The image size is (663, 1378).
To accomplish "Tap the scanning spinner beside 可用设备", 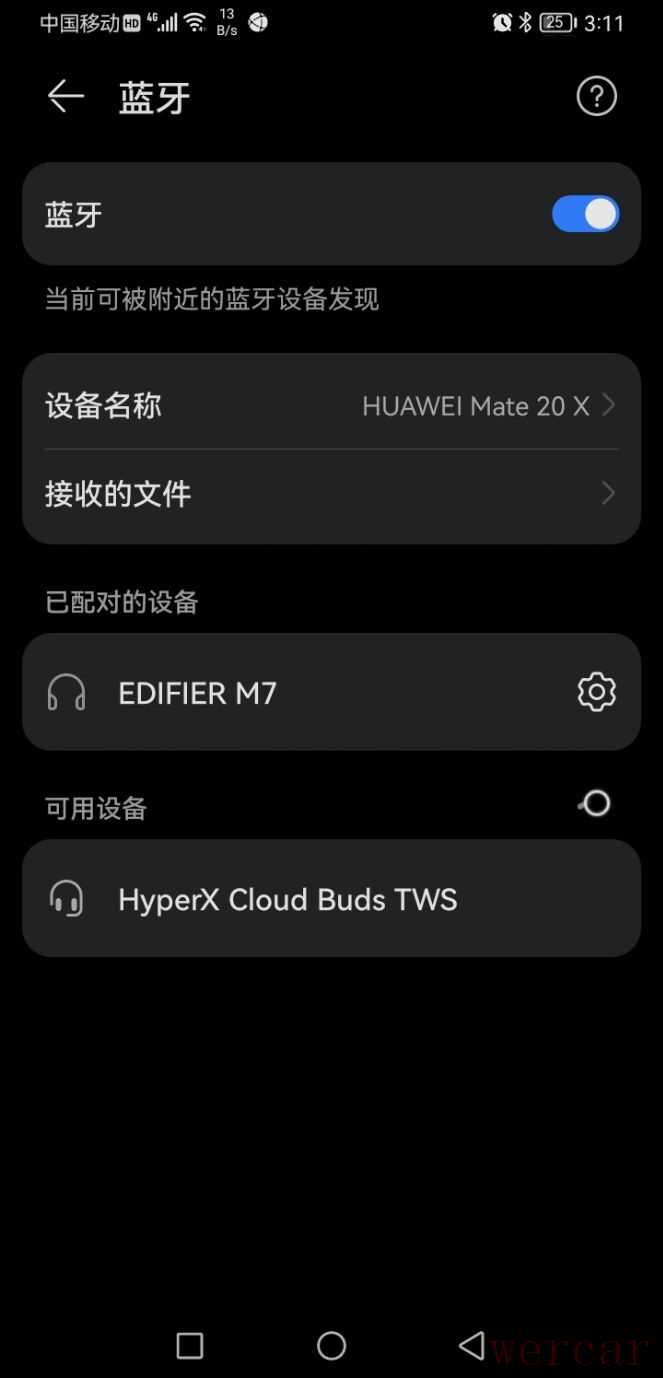I will [x=596, y=804].
